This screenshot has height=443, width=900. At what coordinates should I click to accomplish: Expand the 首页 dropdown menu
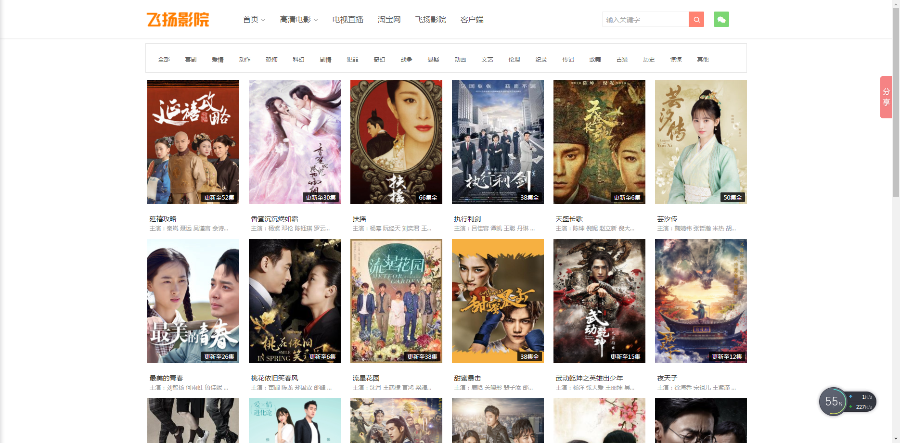(254, 19)
